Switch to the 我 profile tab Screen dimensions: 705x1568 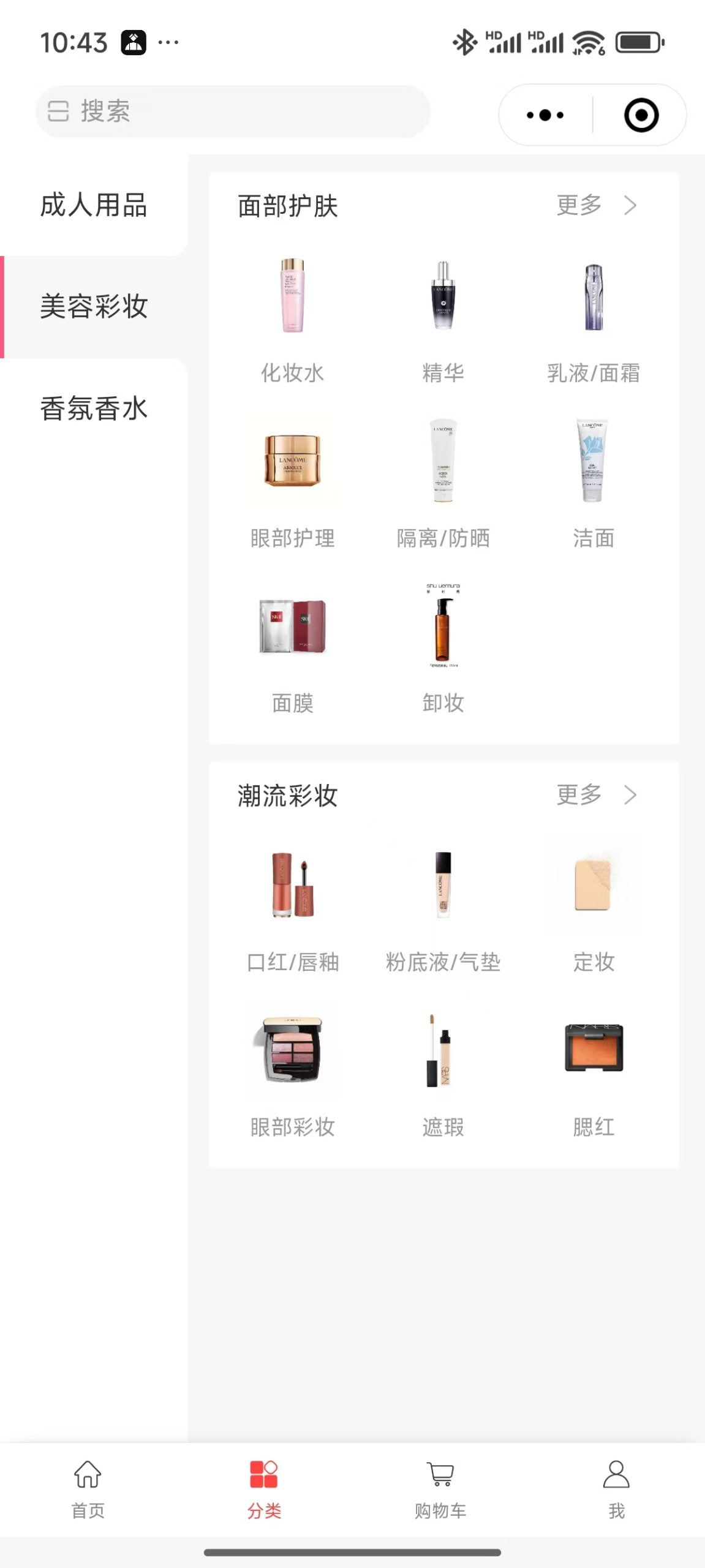coord(616,1490)
